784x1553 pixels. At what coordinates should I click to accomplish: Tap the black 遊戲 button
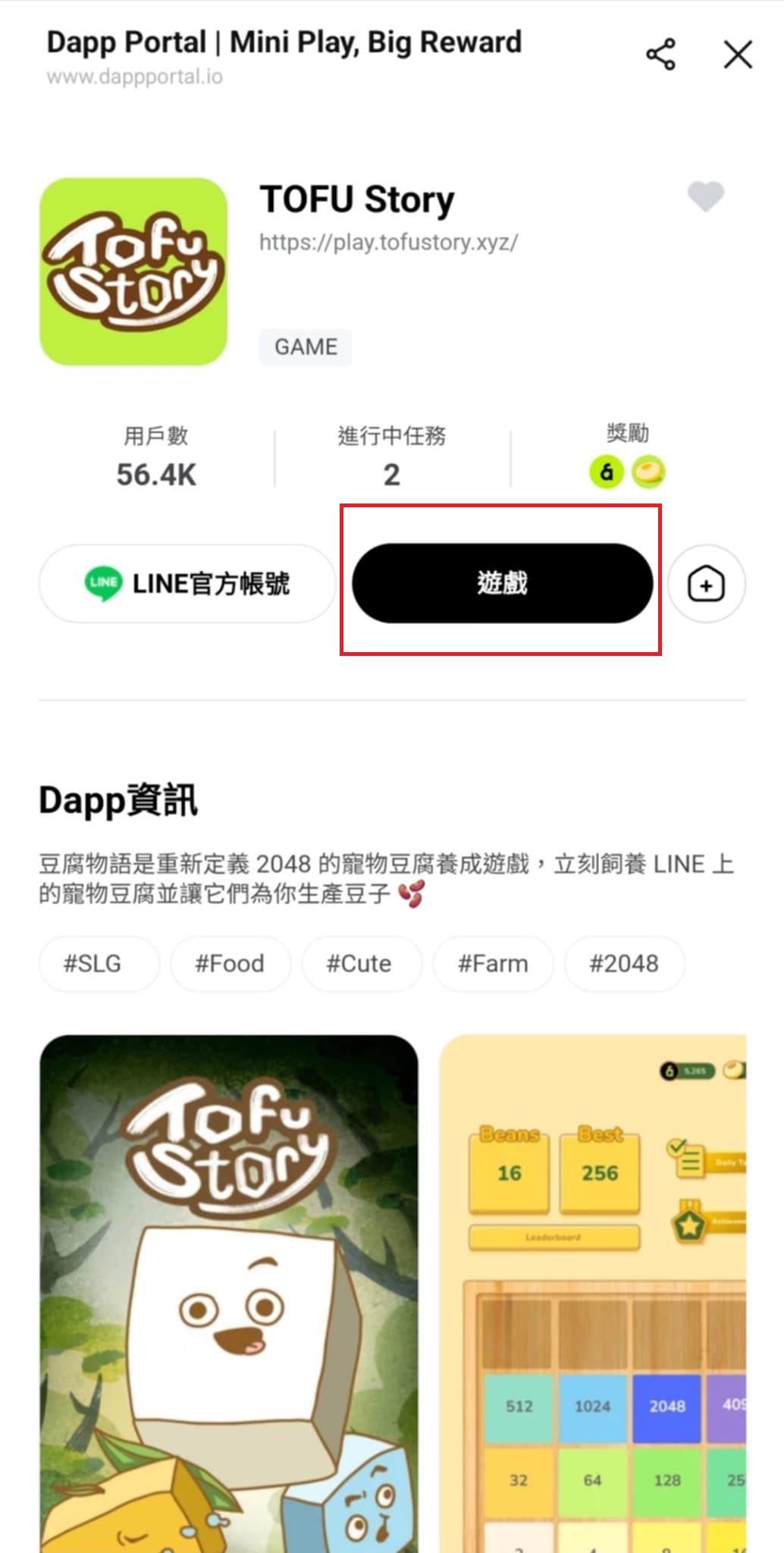tap(502, 583)
